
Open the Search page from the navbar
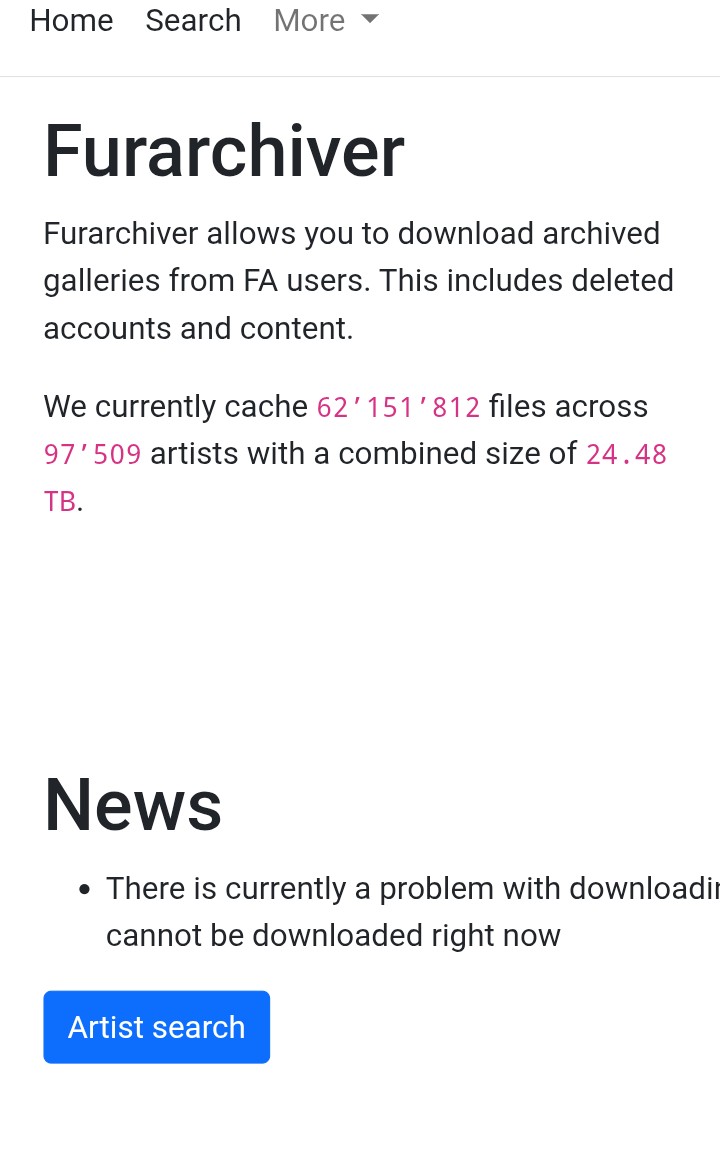[193, 21]
